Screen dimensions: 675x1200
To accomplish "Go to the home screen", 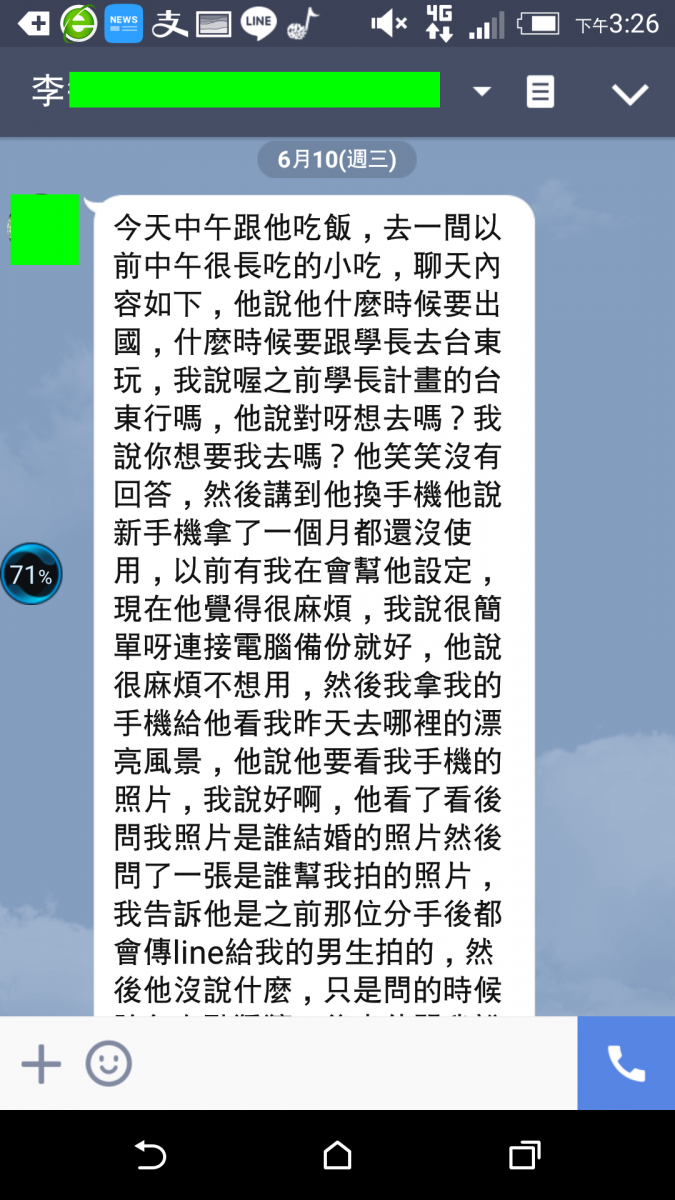I will pos(338,1156).
